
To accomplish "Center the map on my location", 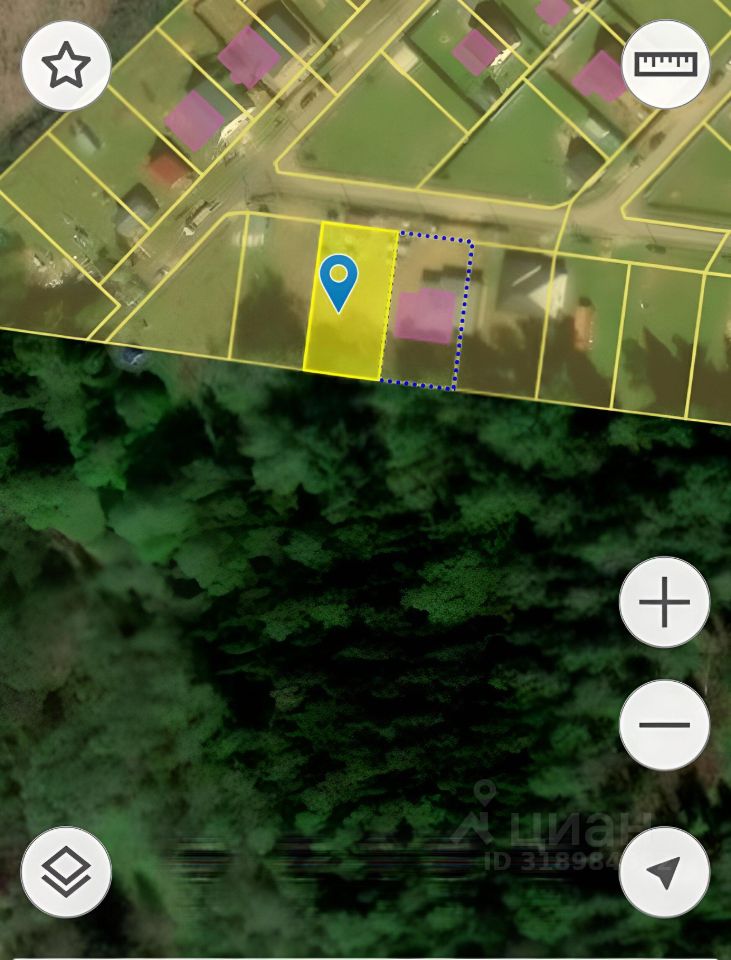I will pyautogui.click(x=665, y=872).
